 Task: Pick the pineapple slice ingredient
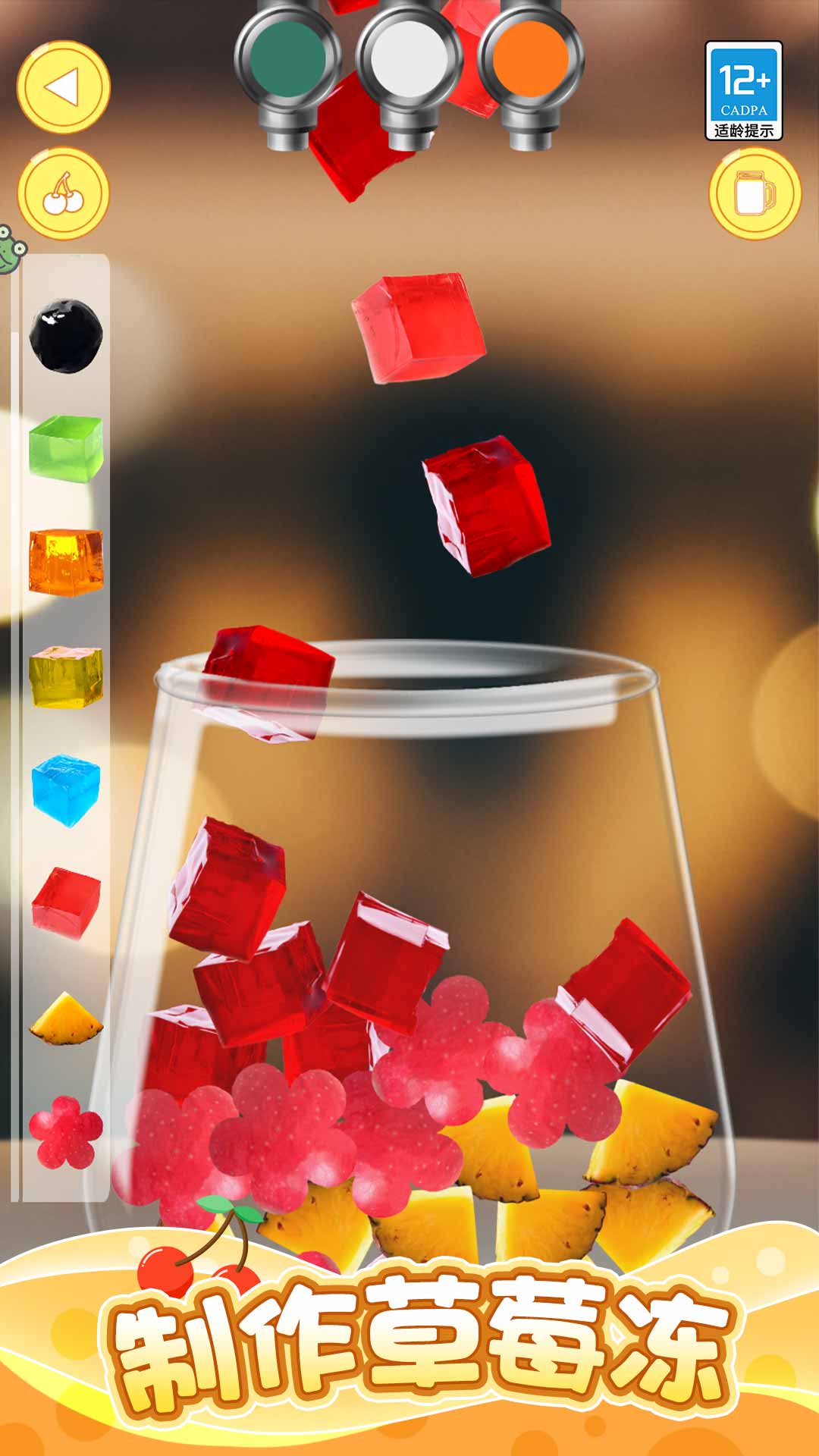click(x=65, y=1020)
